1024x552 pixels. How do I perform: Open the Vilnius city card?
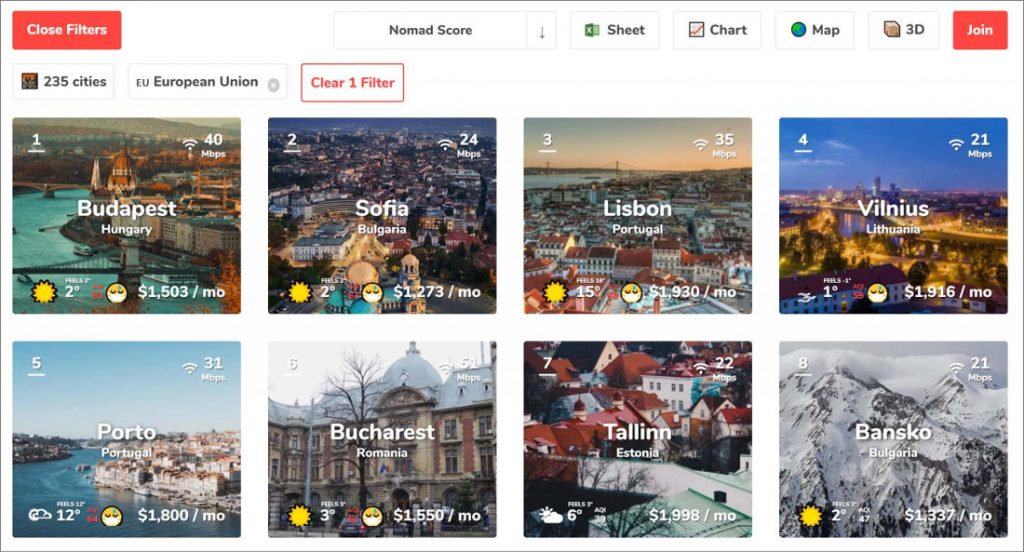893,215
